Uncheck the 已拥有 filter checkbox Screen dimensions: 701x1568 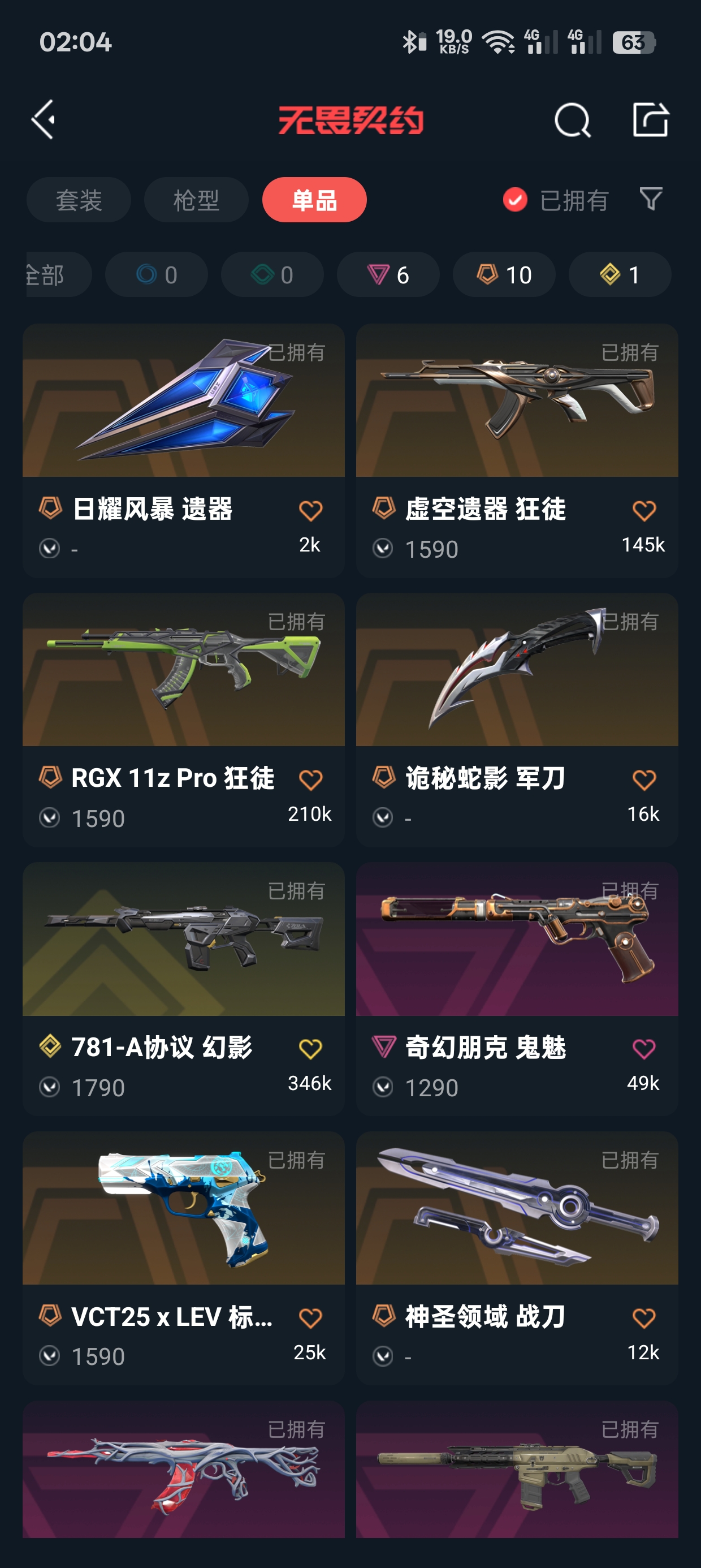(x=515, y=200)
